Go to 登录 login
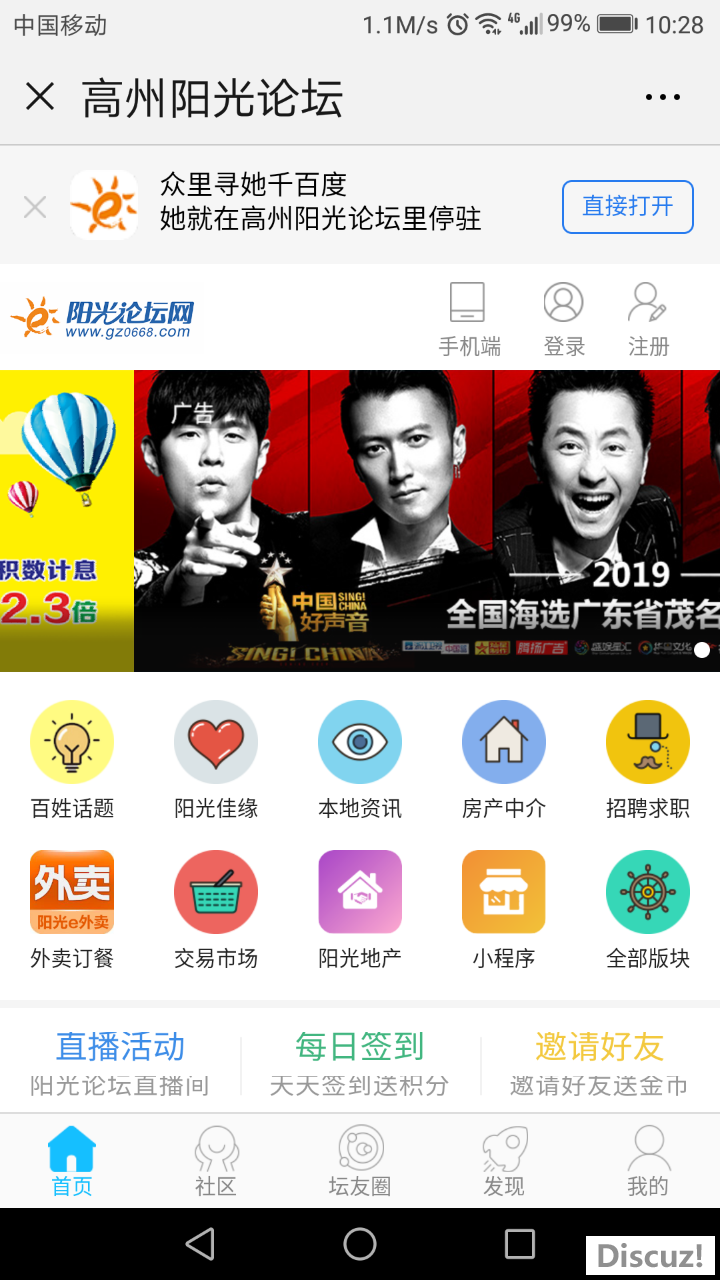 coord(563,319)
